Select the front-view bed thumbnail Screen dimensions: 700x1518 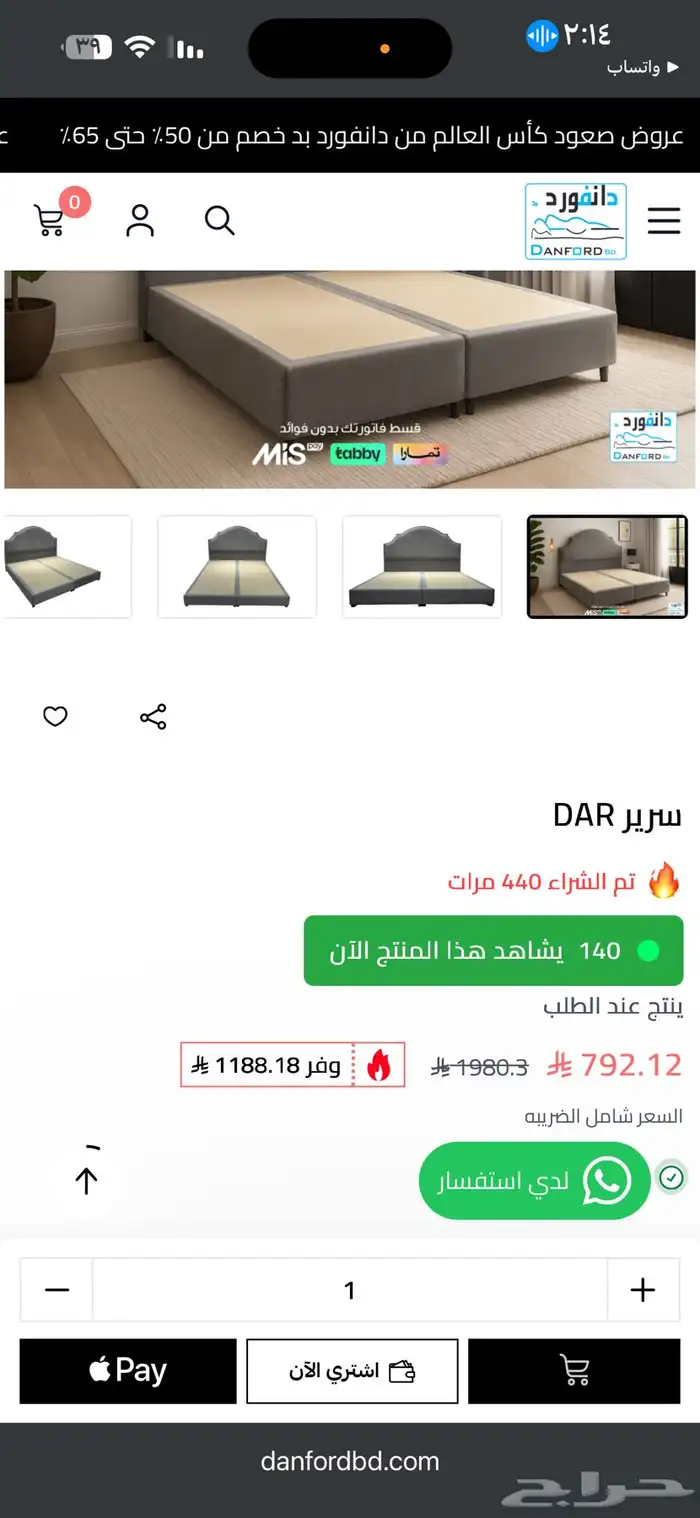422,567
